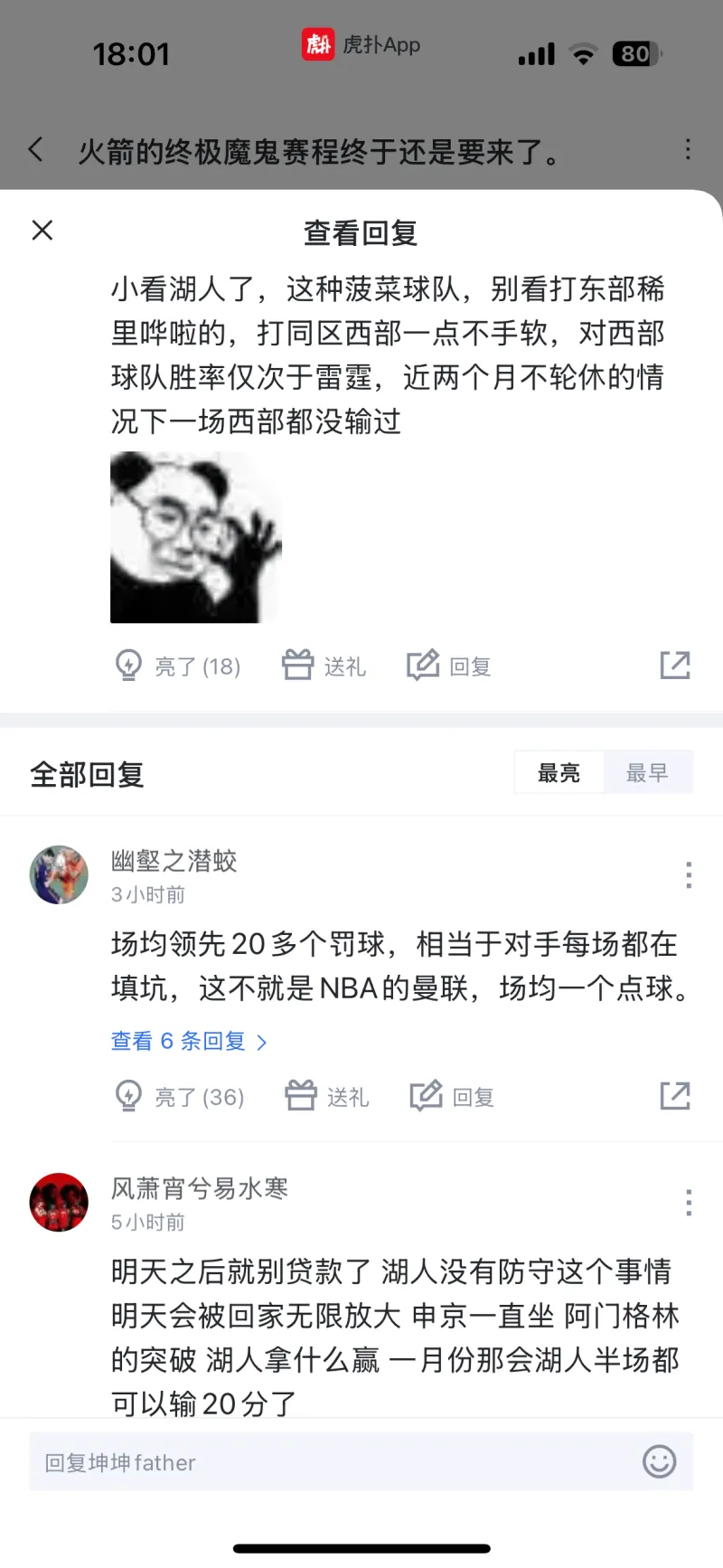
Task: Light up 幽壑之潜蛟's reply 亮了 (36)
Action: click(x=180, y=1096)
